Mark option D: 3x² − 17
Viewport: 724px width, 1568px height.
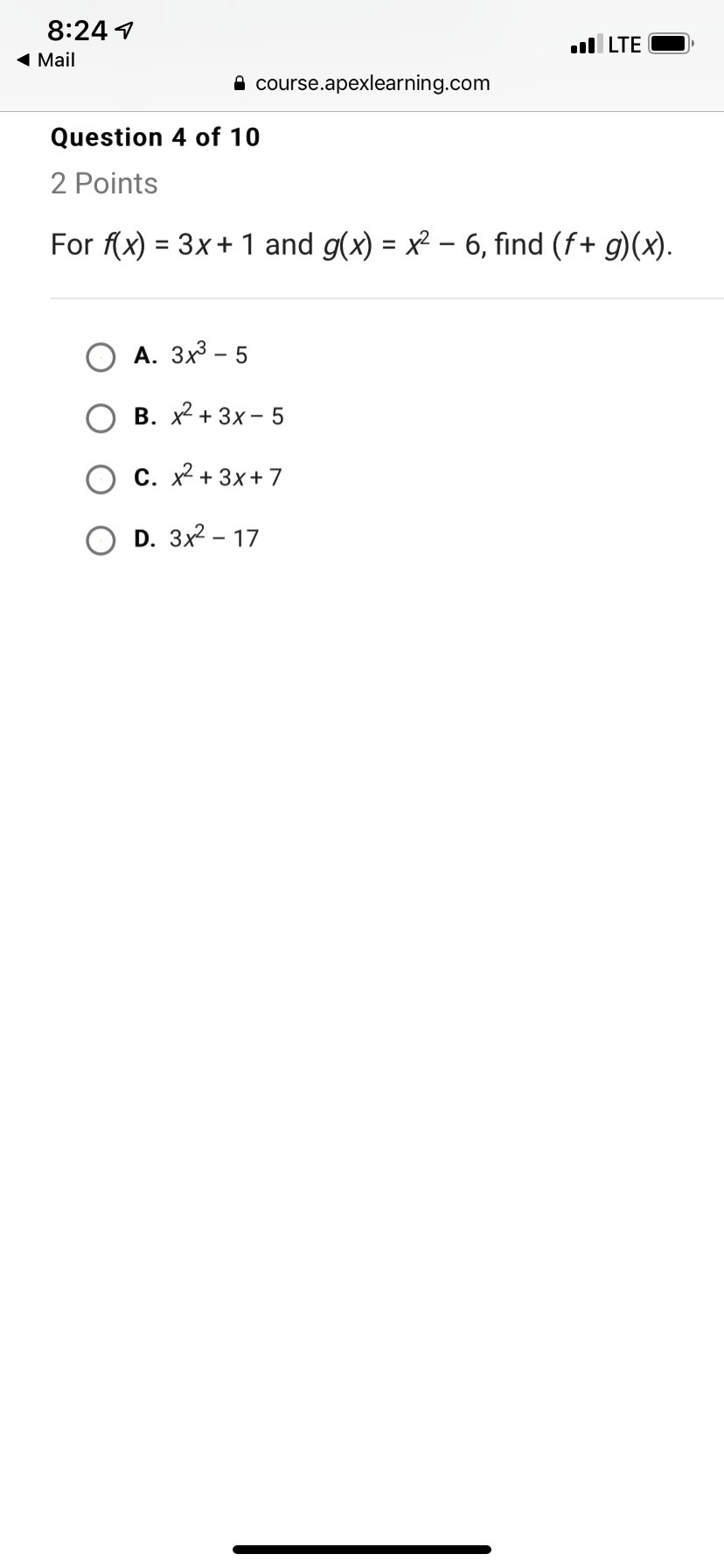(101, 541)
